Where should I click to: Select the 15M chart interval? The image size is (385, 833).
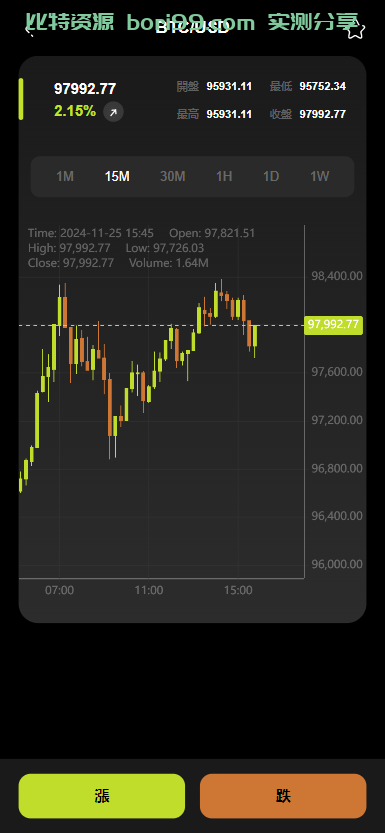[x=117, y=176]
